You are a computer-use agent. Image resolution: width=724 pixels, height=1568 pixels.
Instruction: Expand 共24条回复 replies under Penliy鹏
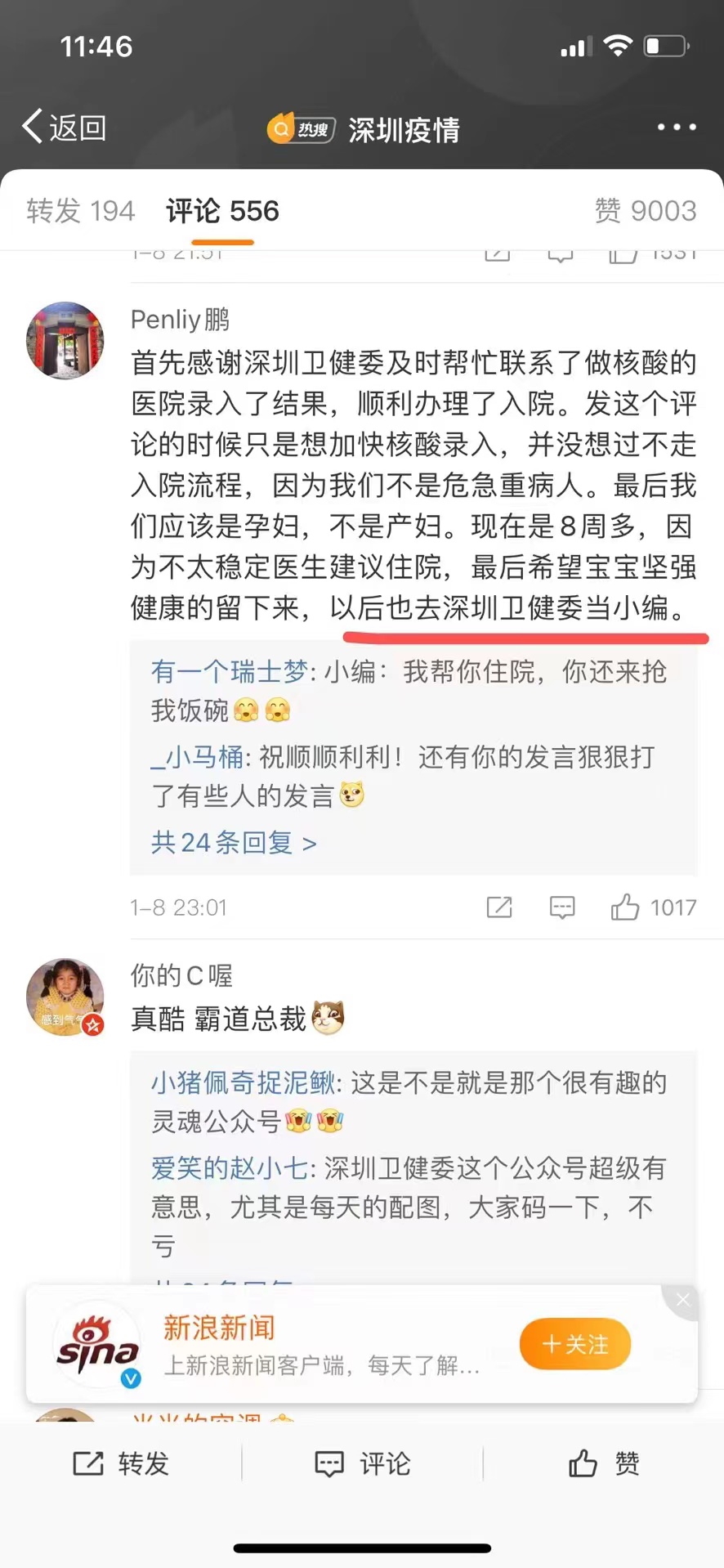(x=234, y=842)
